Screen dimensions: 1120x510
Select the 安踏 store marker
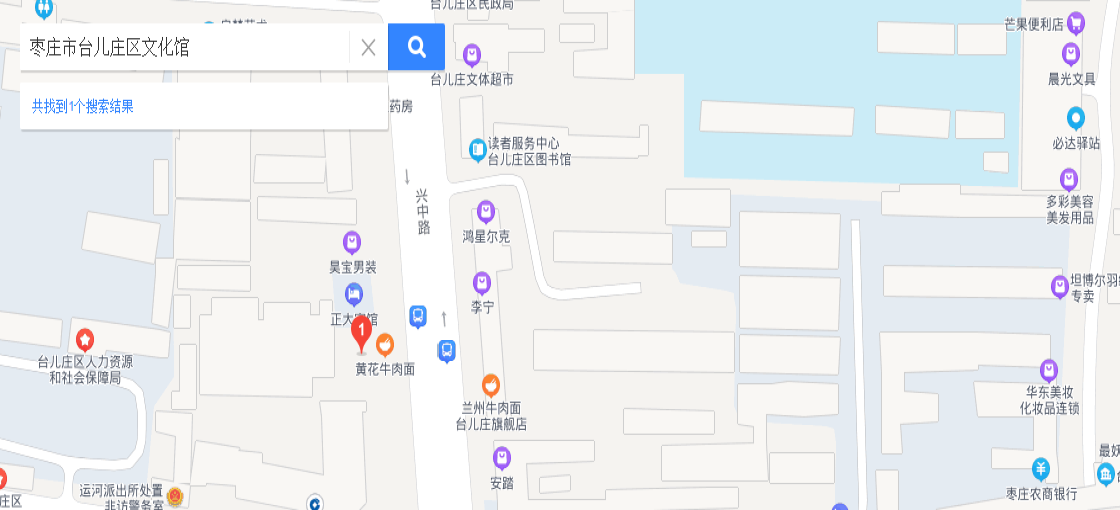[x=502, y=458]
